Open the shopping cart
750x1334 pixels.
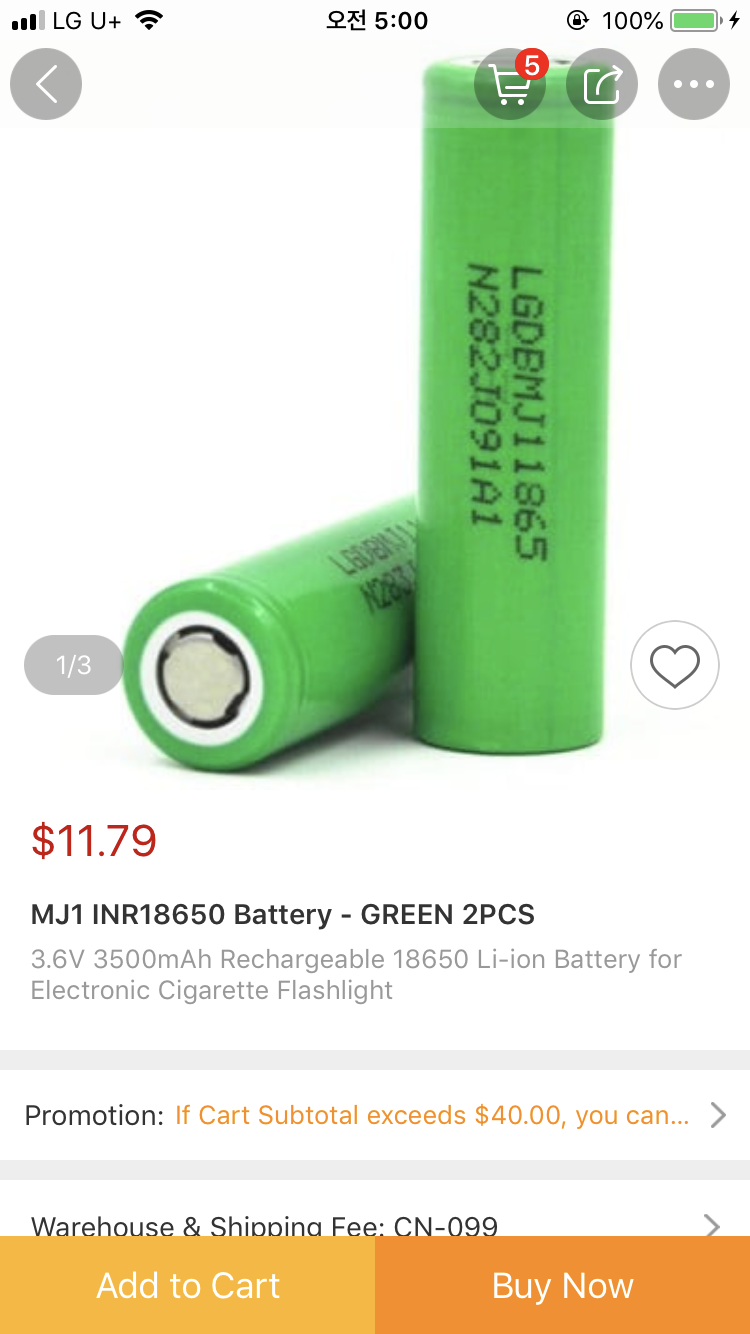click(510, 85)
